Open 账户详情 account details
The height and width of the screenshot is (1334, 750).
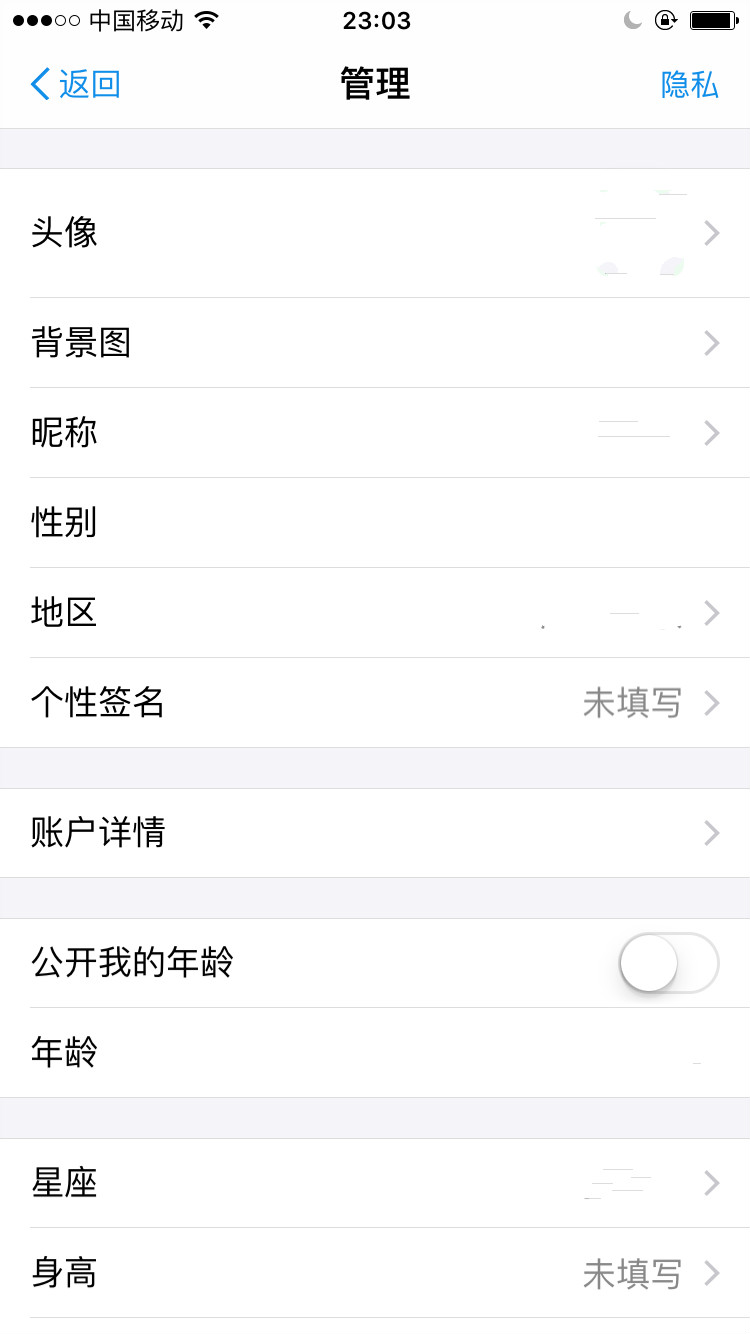(375, 833)
